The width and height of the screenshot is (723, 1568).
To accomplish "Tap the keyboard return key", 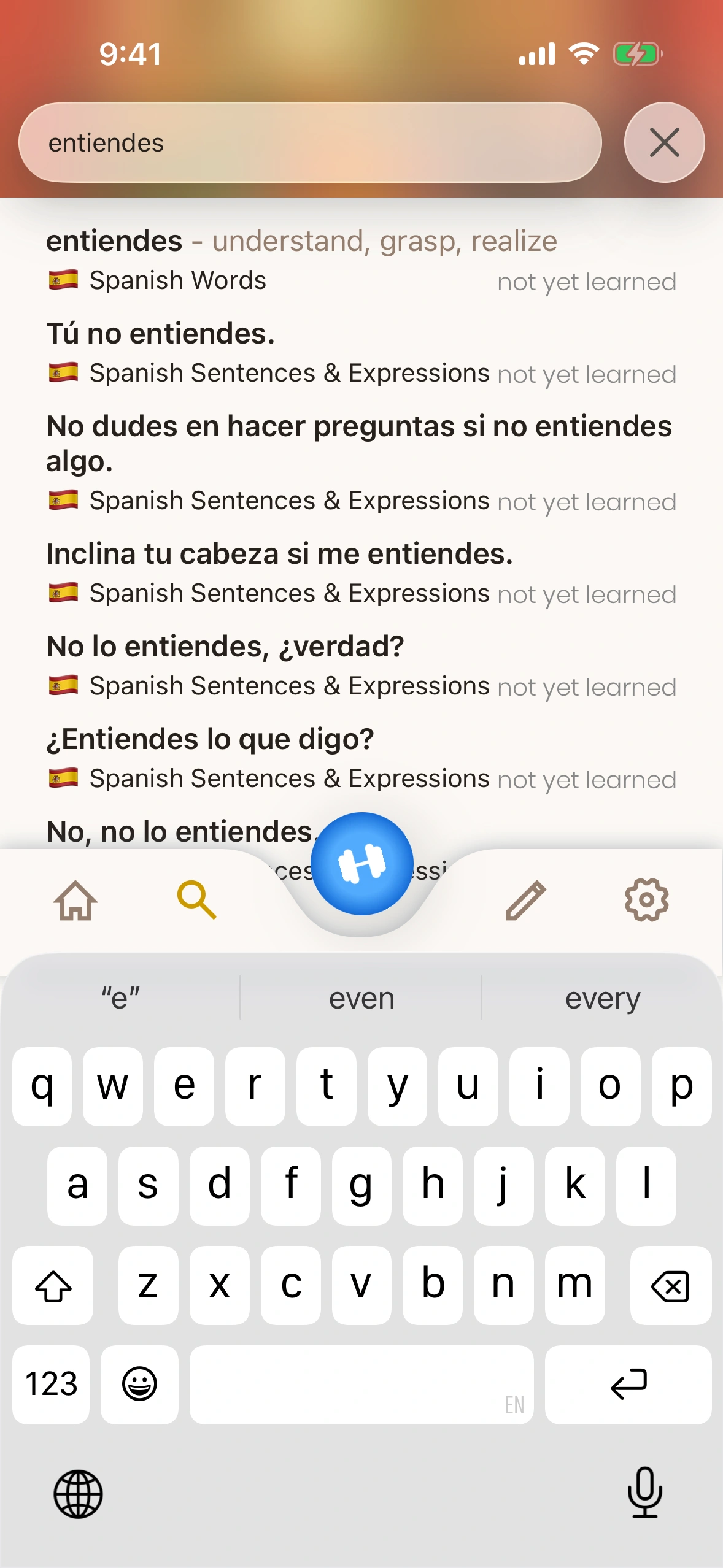I will click(628, 1384).
